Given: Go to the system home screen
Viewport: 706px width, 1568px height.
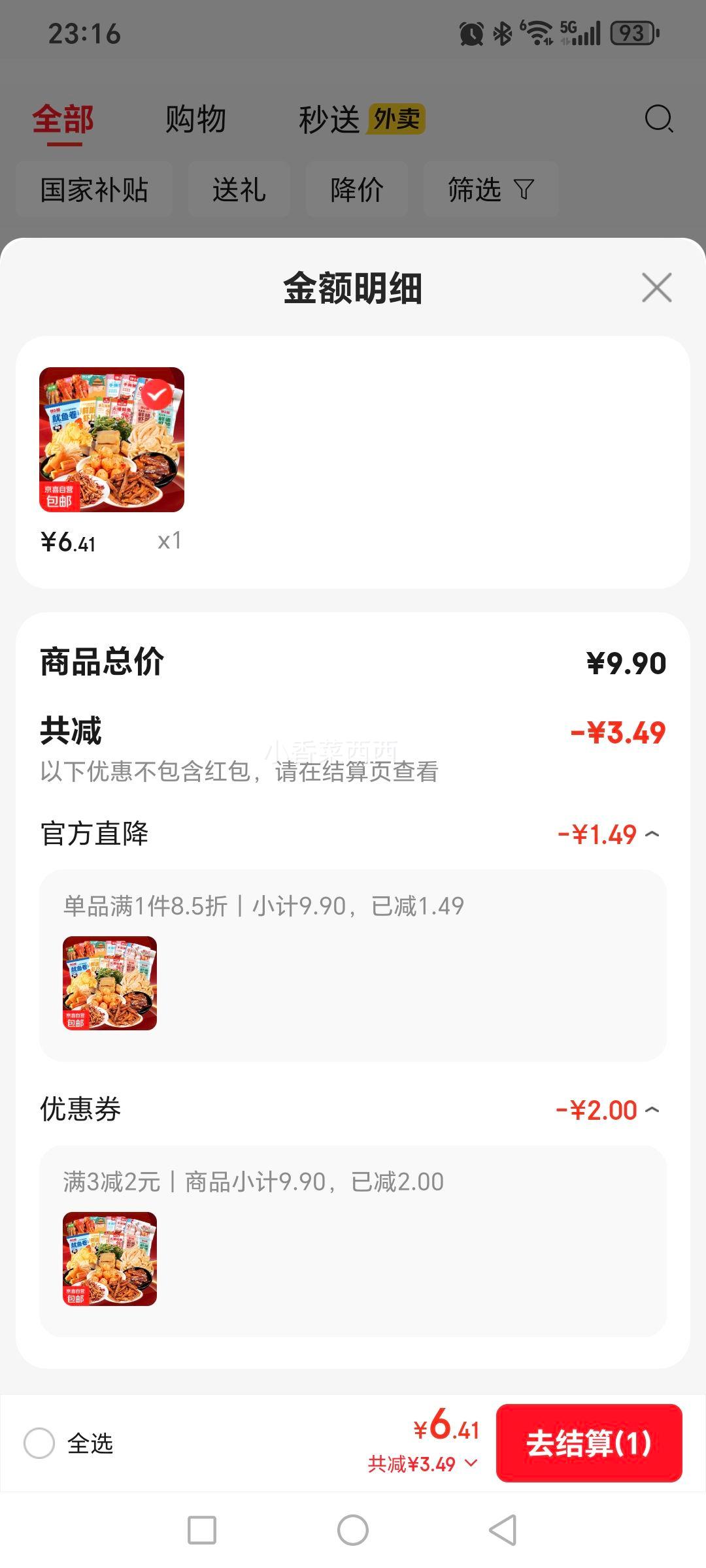Looking at the screenshot, I should (353, 1529).
